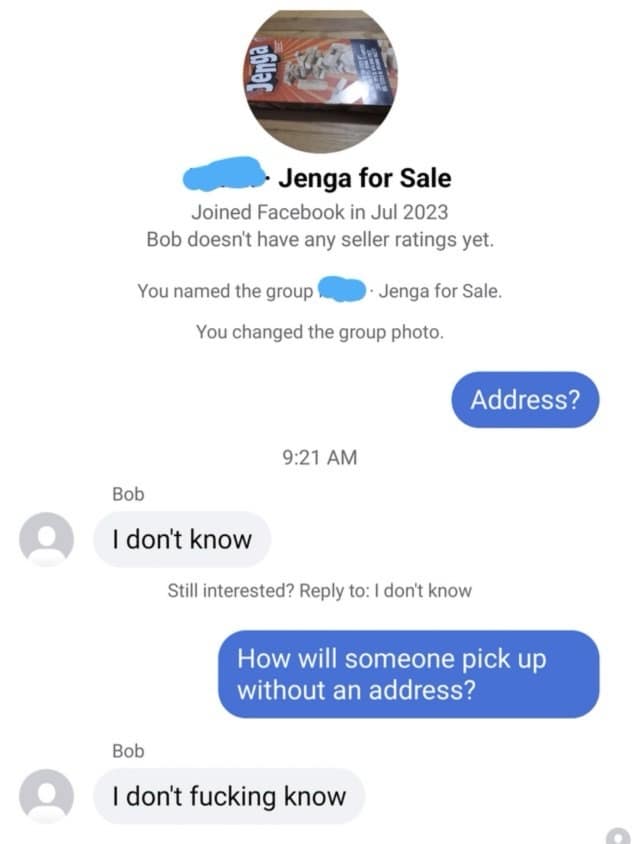Tap Bob's avatar beside "I don't know"
The height and width of the screenshot is (844, 640).
[x=47, y=539]
